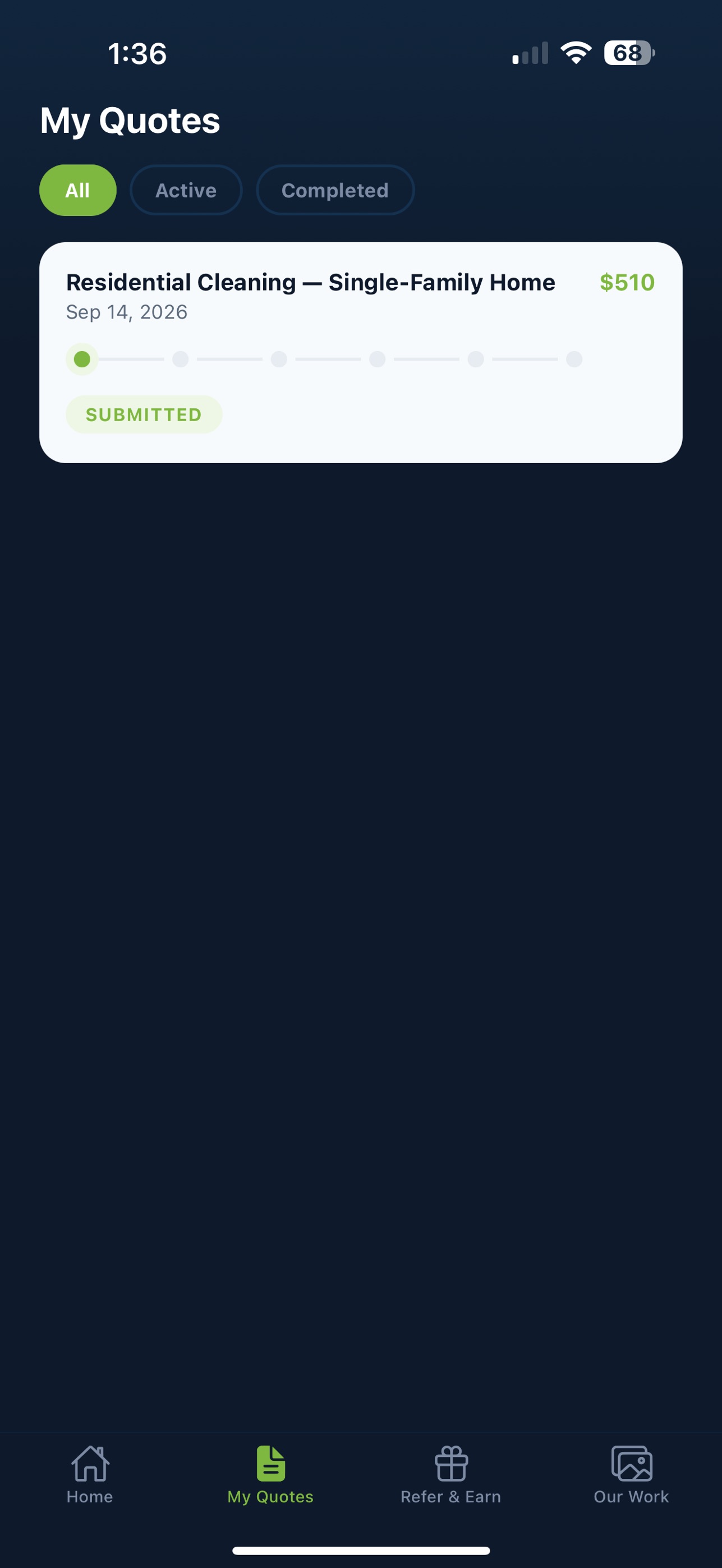Open the Refer & Earn tab

click(x=451, y=1475)
